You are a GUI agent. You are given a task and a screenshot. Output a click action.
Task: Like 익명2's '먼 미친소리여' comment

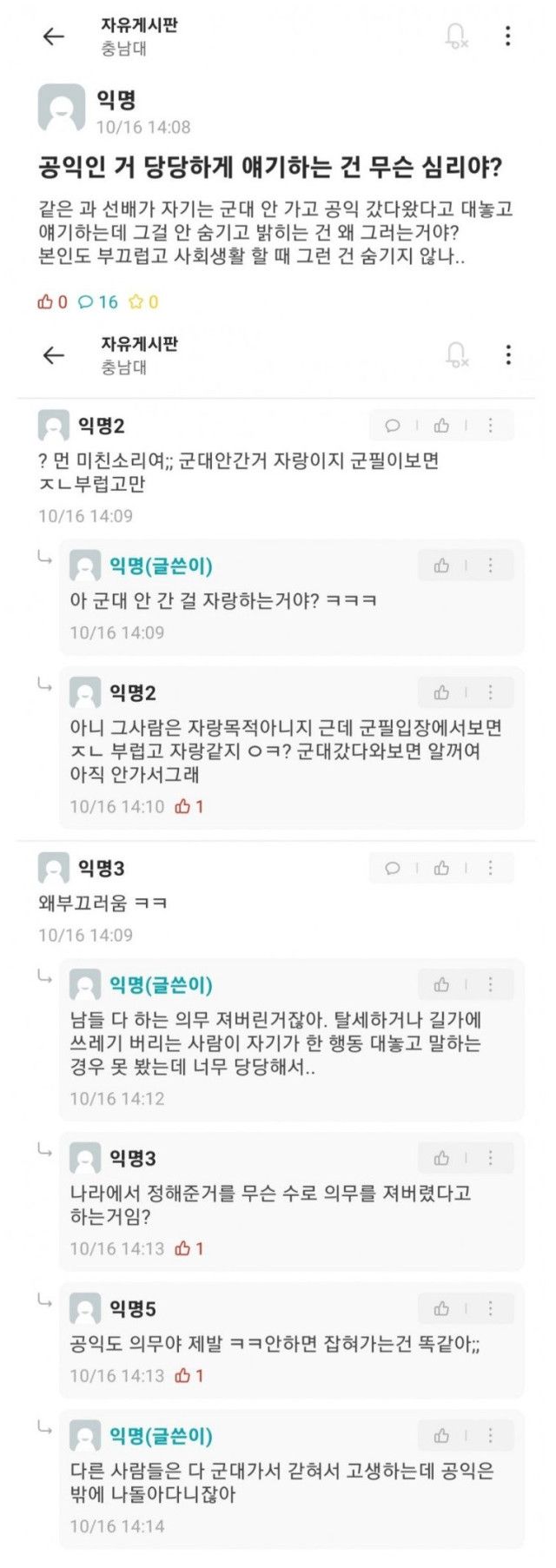441,426
